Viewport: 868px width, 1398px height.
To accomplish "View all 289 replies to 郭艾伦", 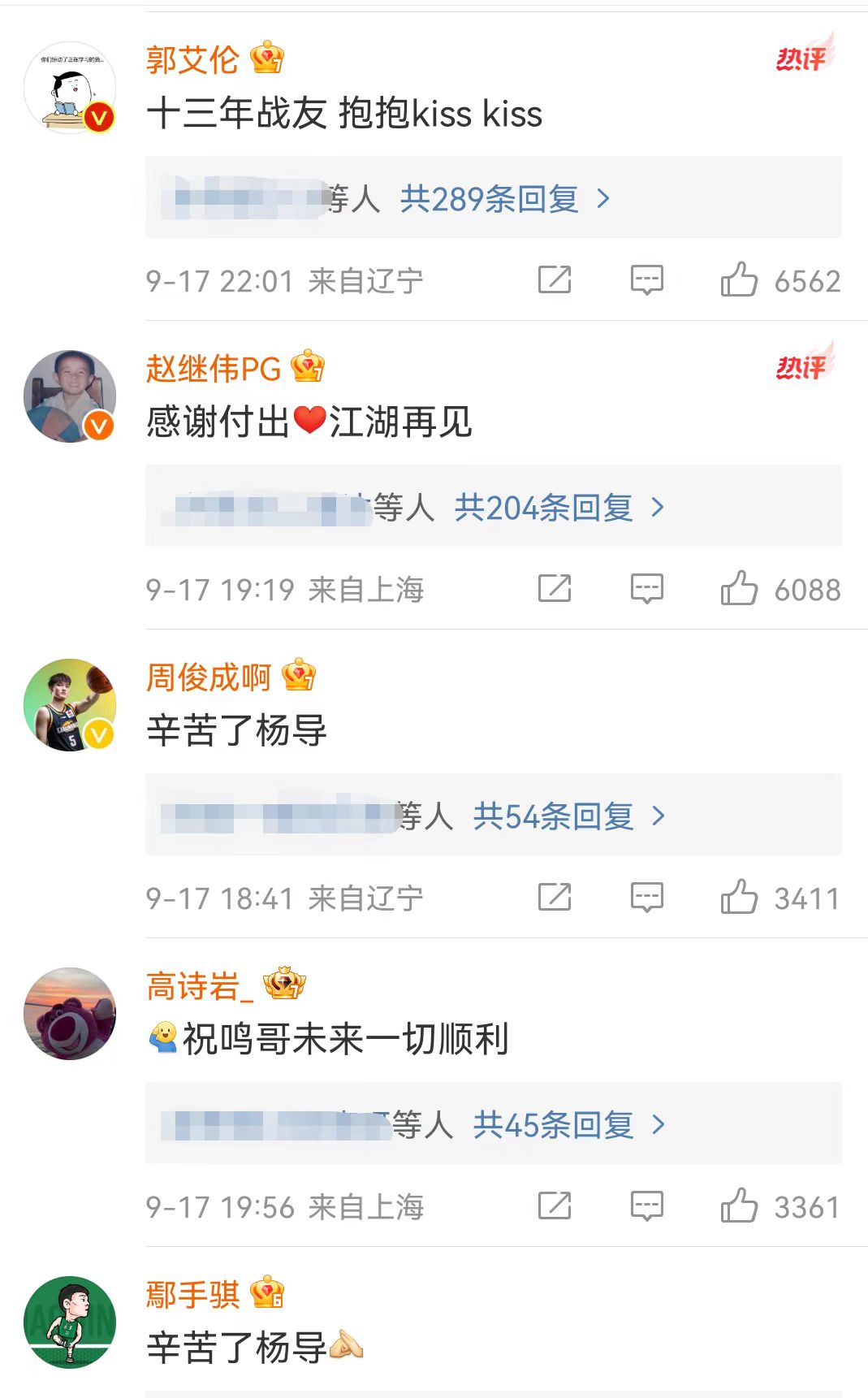I will click(504, 199).
